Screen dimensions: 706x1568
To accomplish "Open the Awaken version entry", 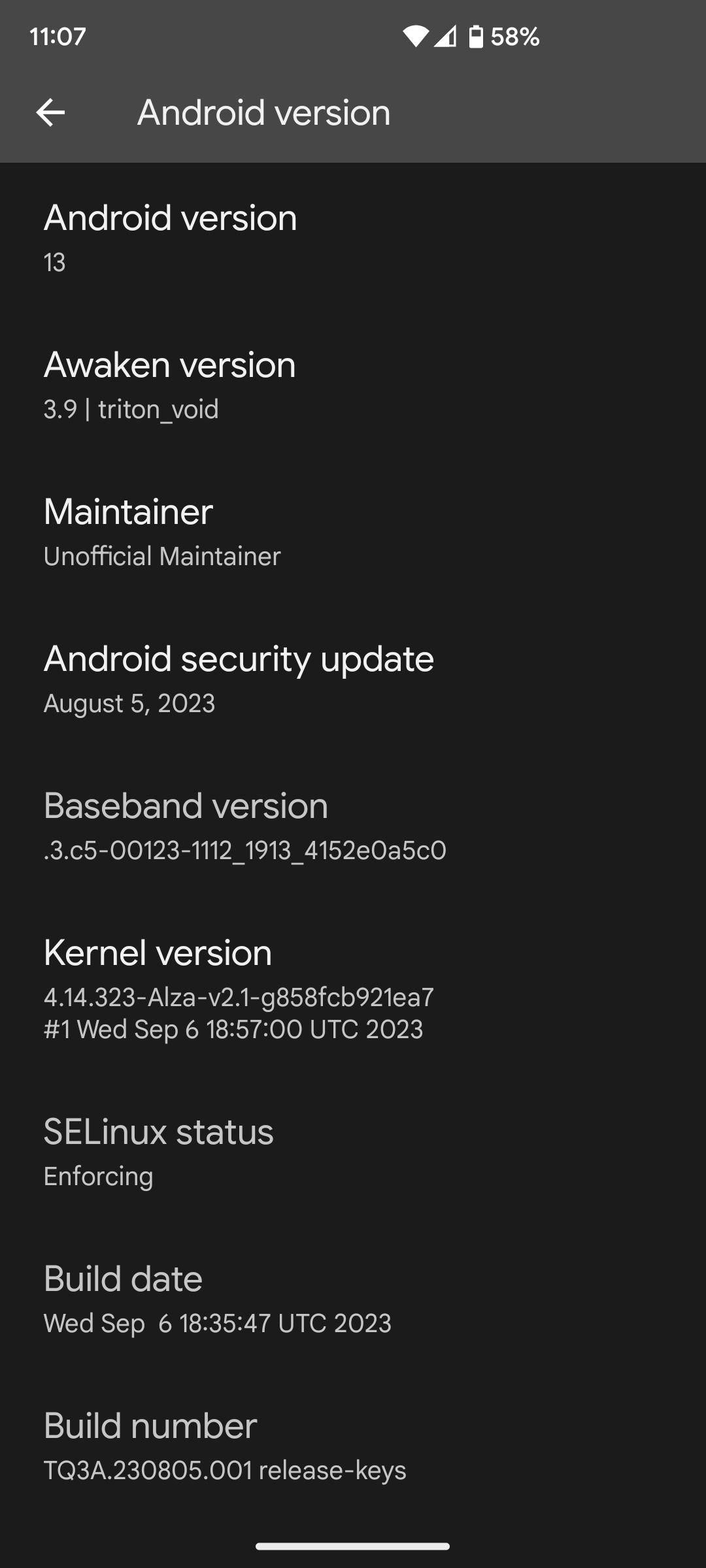I will (353, 384).
